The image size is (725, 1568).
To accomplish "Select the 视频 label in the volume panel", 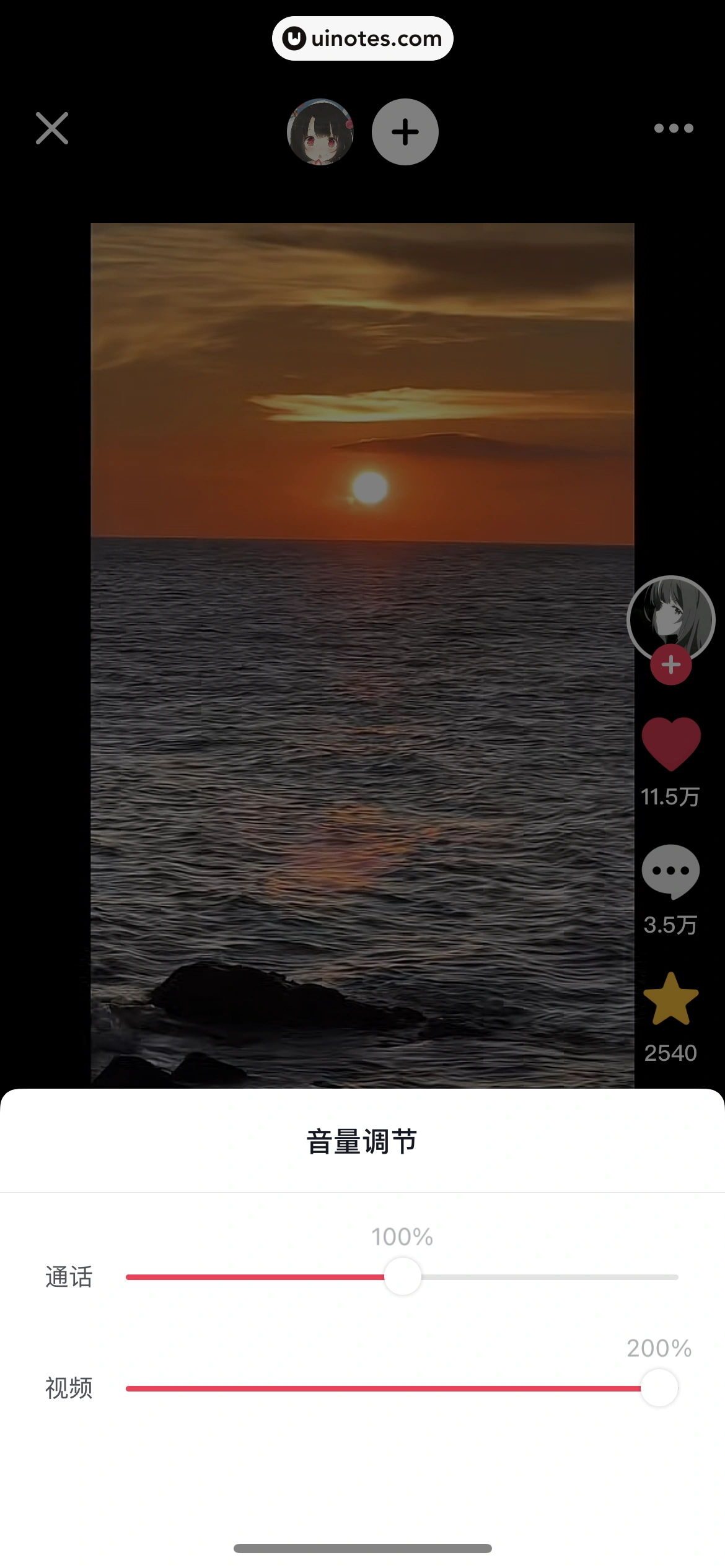I will 69,1388.
